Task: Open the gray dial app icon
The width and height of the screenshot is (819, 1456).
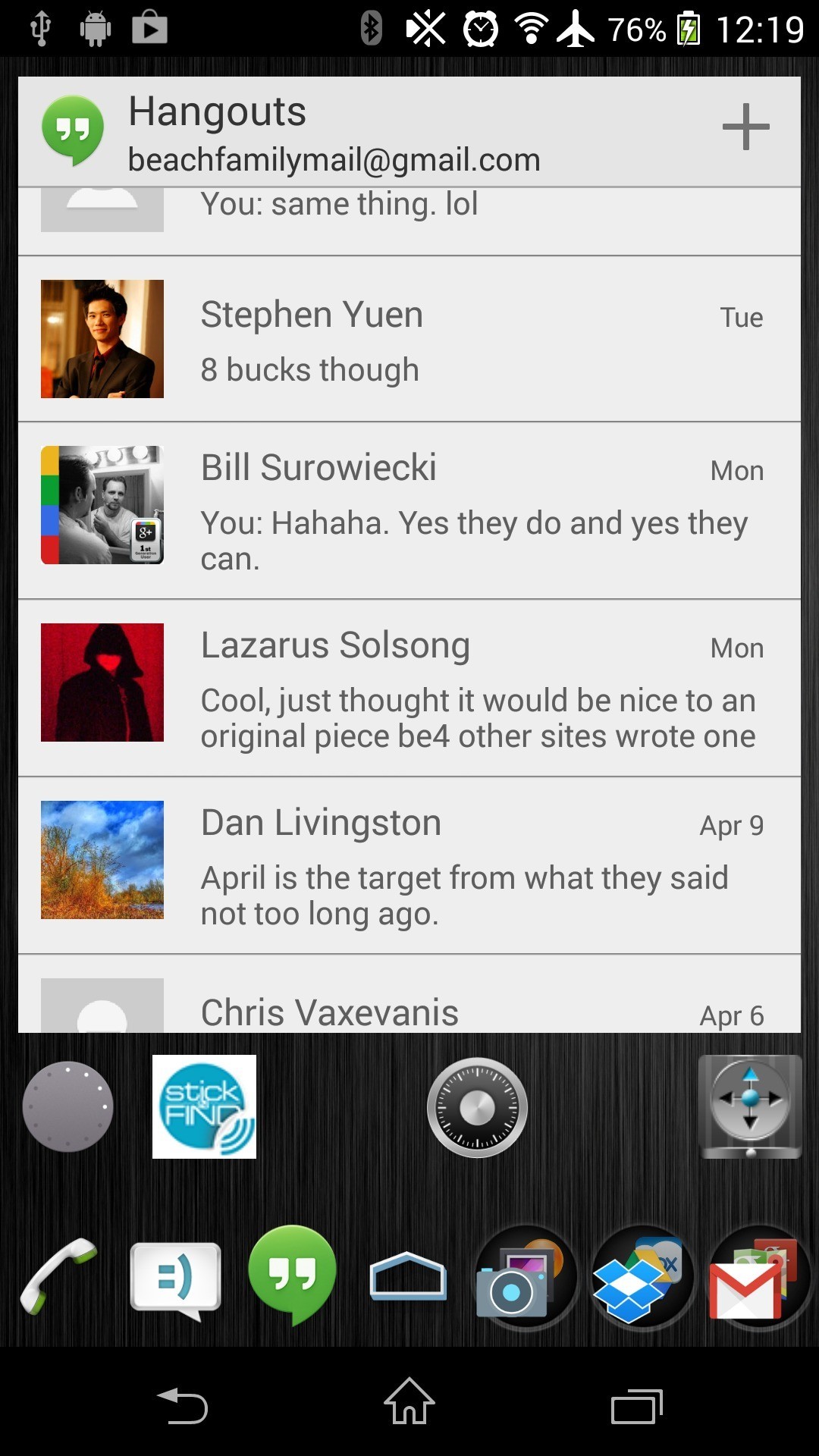Action: (67, 1106)
